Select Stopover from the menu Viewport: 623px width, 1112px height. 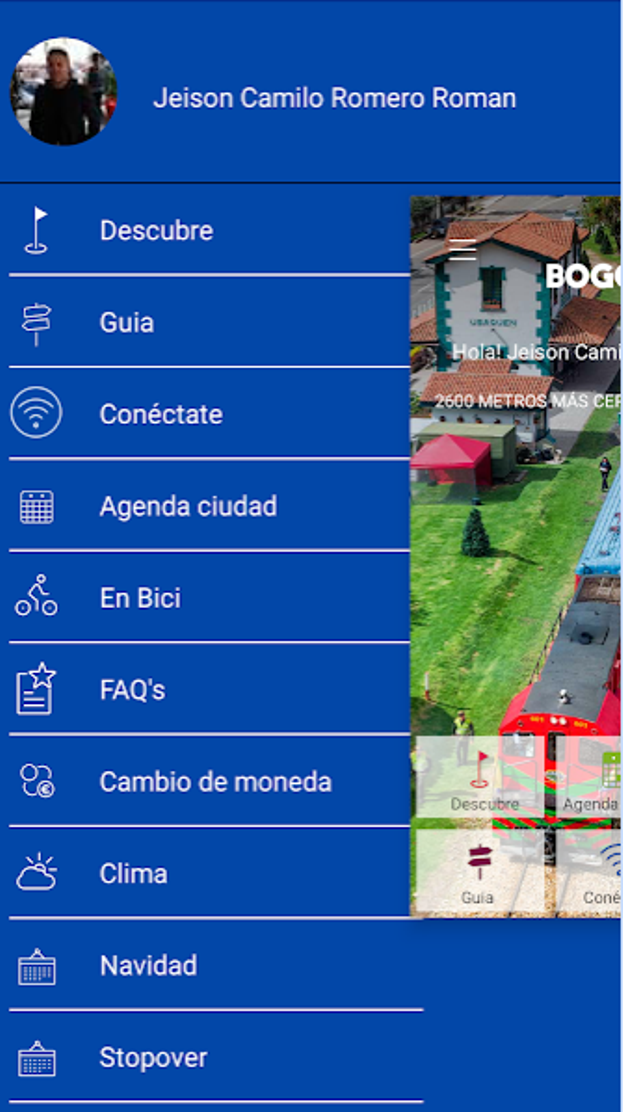(153, 1058)
